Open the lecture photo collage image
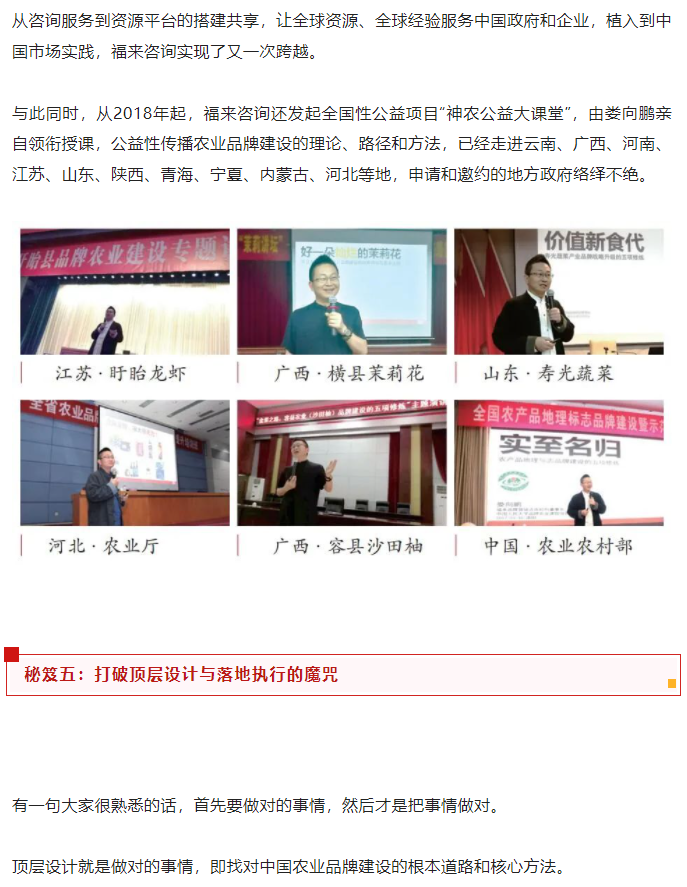This screenshot has width=687, height=887. coord(342,392)
